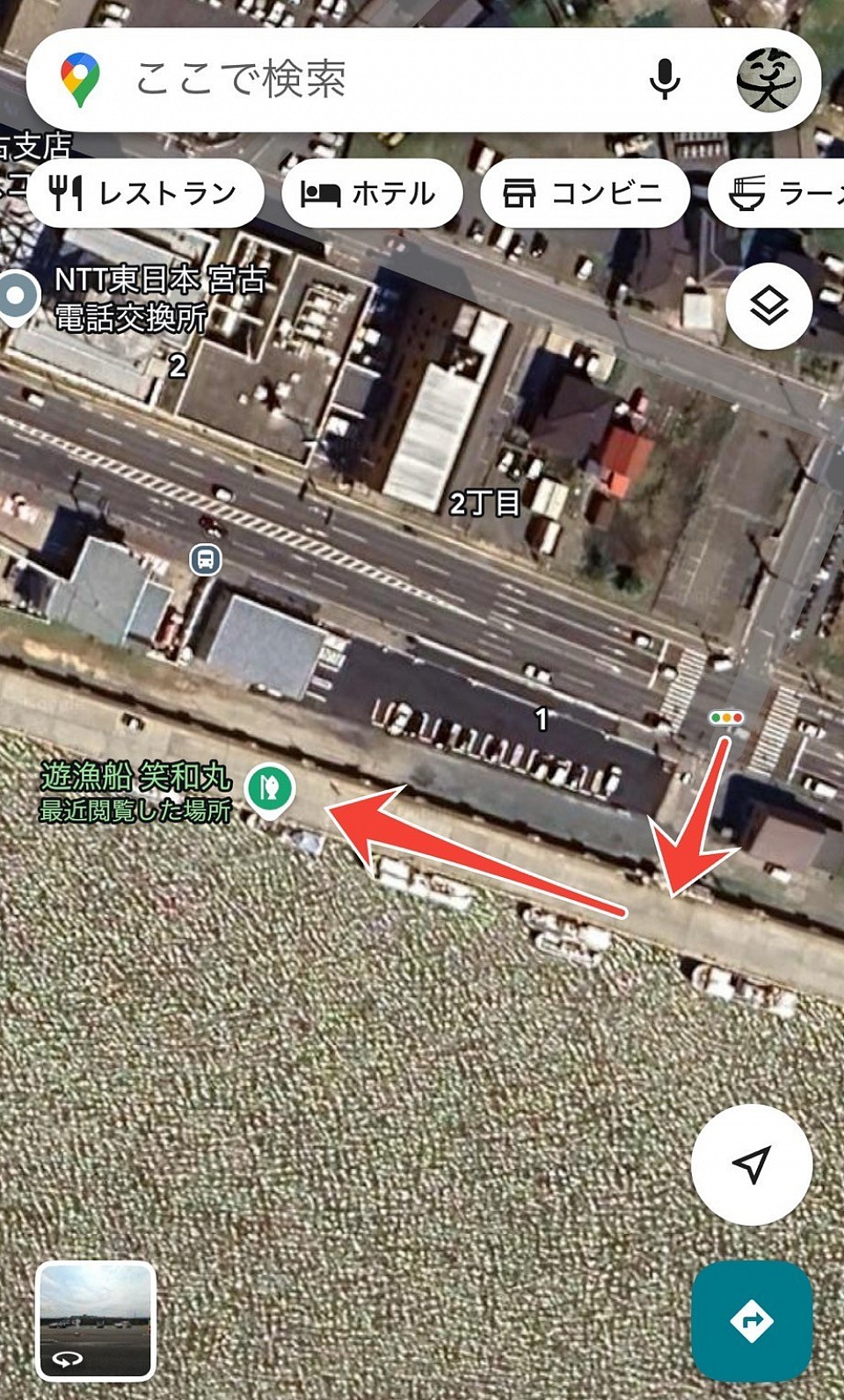Open the ここで検索 search box
Image resolution: width=844 pixels, height=1400 pixels.
352,80
